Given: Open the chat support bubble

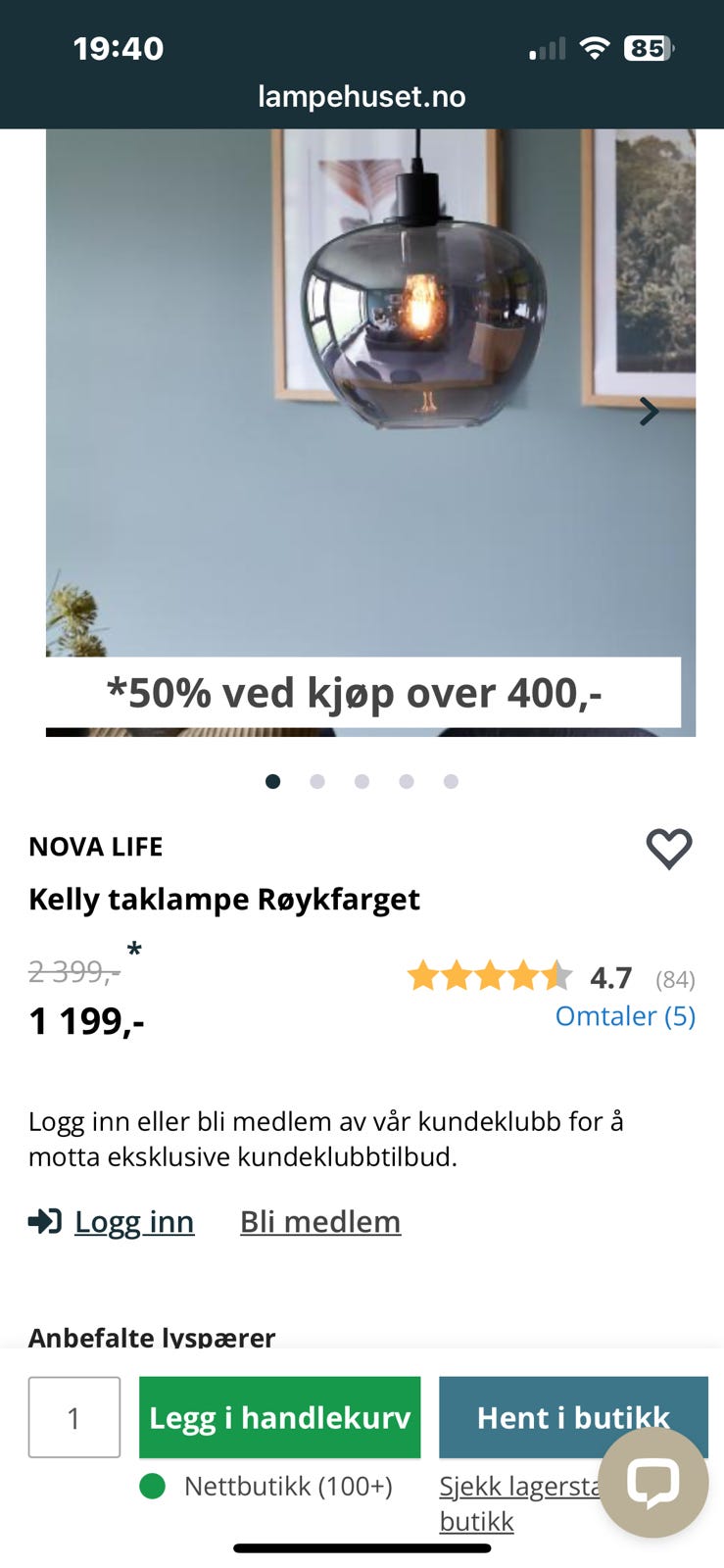Looking at the screenshot, I should (652, 1482).
